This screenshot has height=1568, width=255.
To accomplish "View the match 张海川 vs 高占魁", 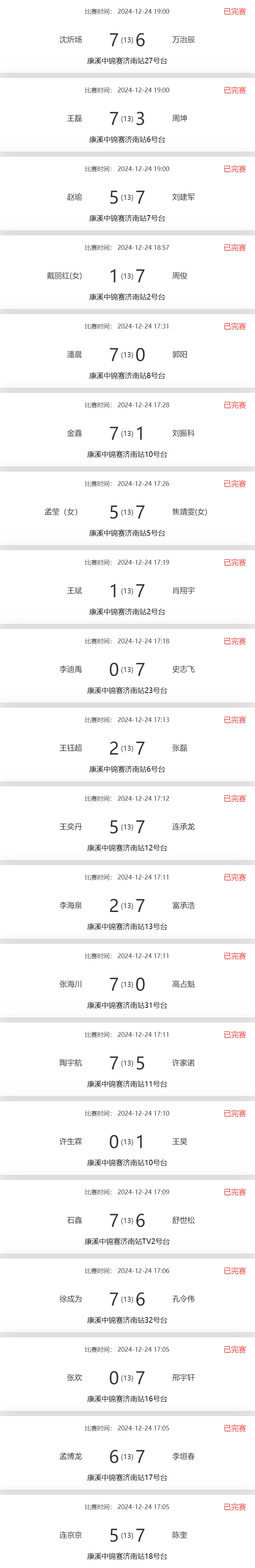I will click(x=127, y=984).
